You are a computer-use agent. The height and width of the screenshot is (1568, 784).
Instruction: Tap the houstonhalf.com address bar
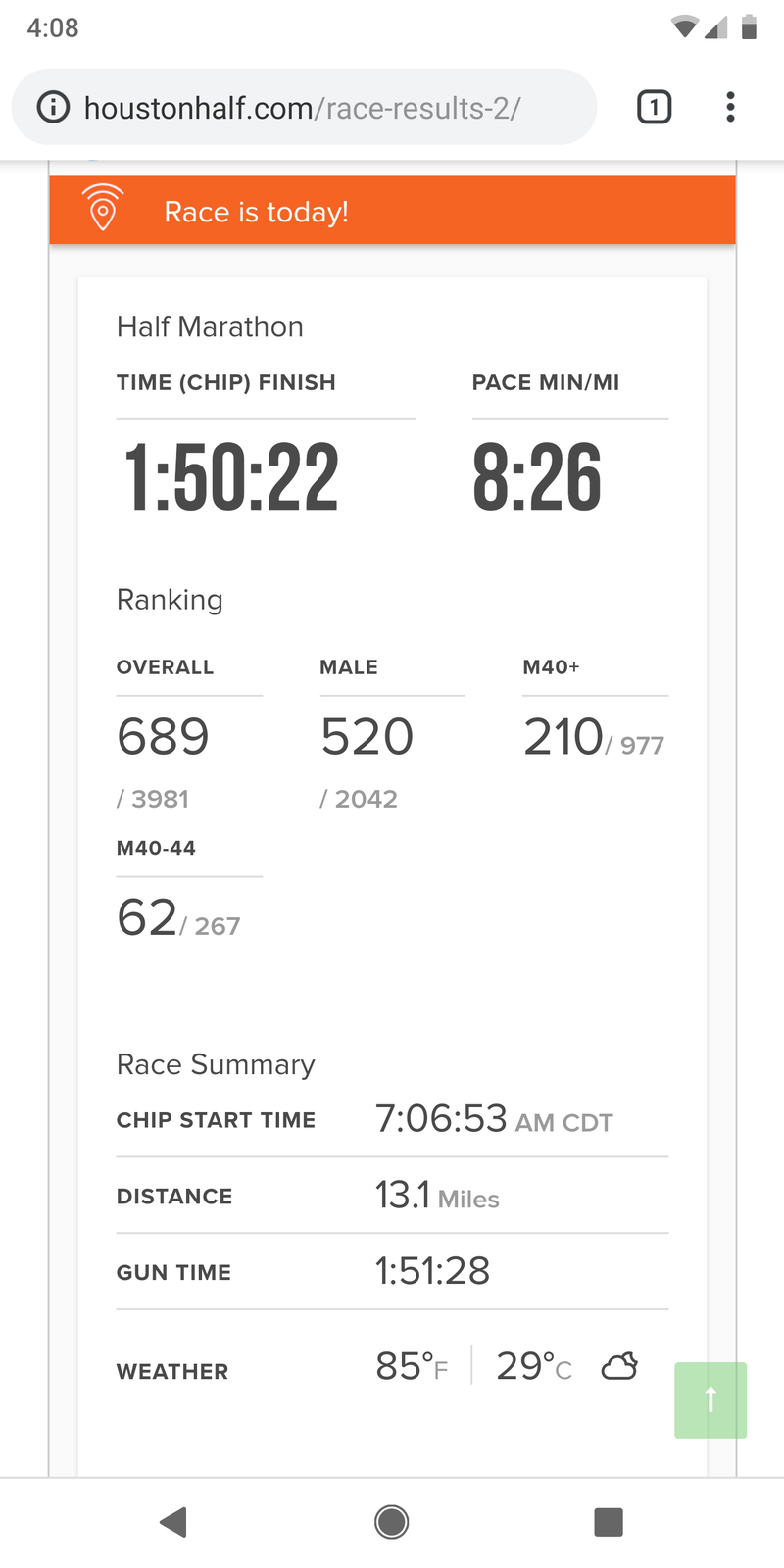[304, 107]
